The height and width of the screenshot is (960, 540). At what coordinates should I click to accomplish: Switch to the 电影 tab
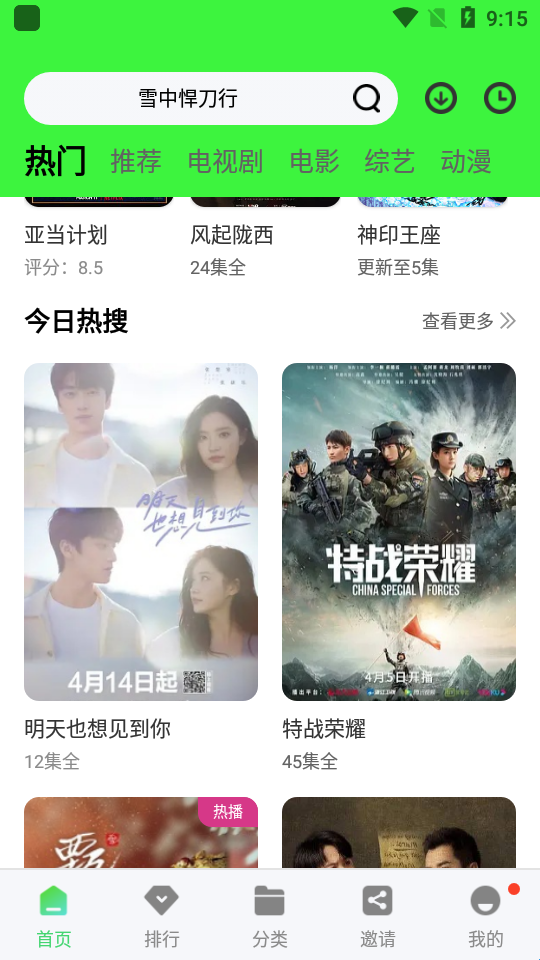[x=314, y=162]
